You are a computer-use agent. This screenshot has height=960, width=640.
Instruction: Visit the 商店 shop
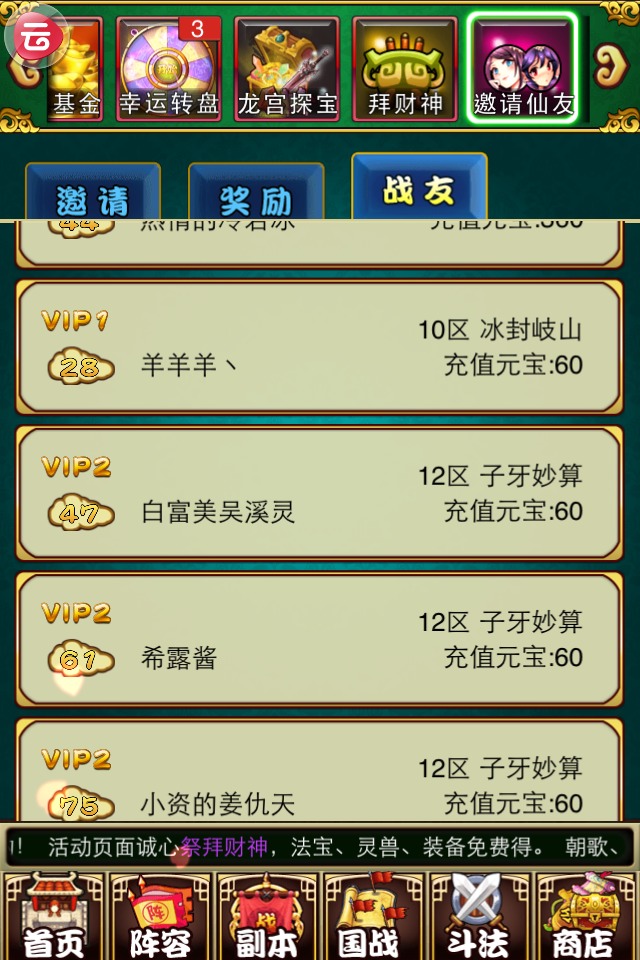586,917
